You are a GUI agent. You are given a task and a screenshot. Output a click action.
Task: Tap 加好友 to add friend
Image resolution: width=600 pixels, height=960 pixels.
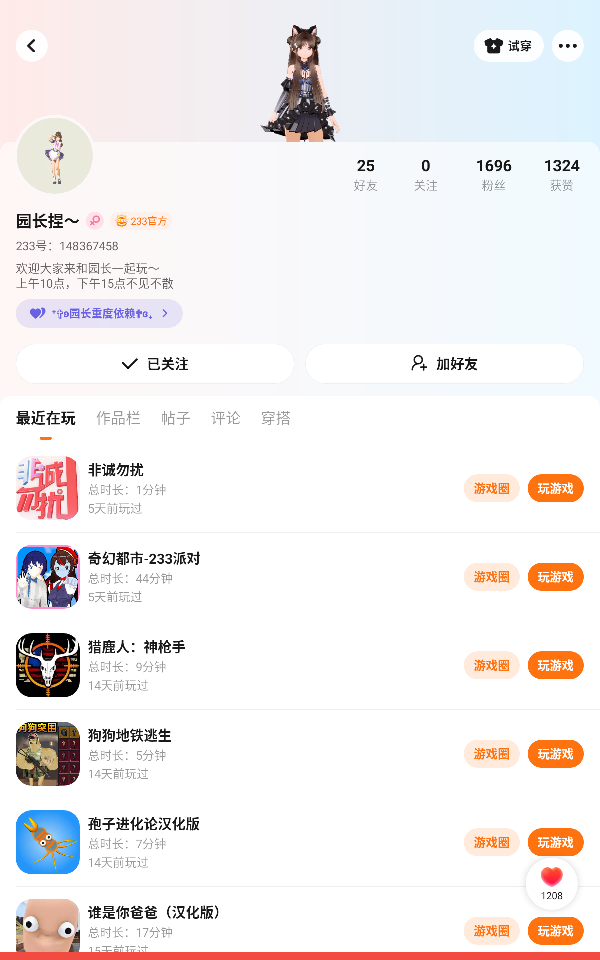444,364
